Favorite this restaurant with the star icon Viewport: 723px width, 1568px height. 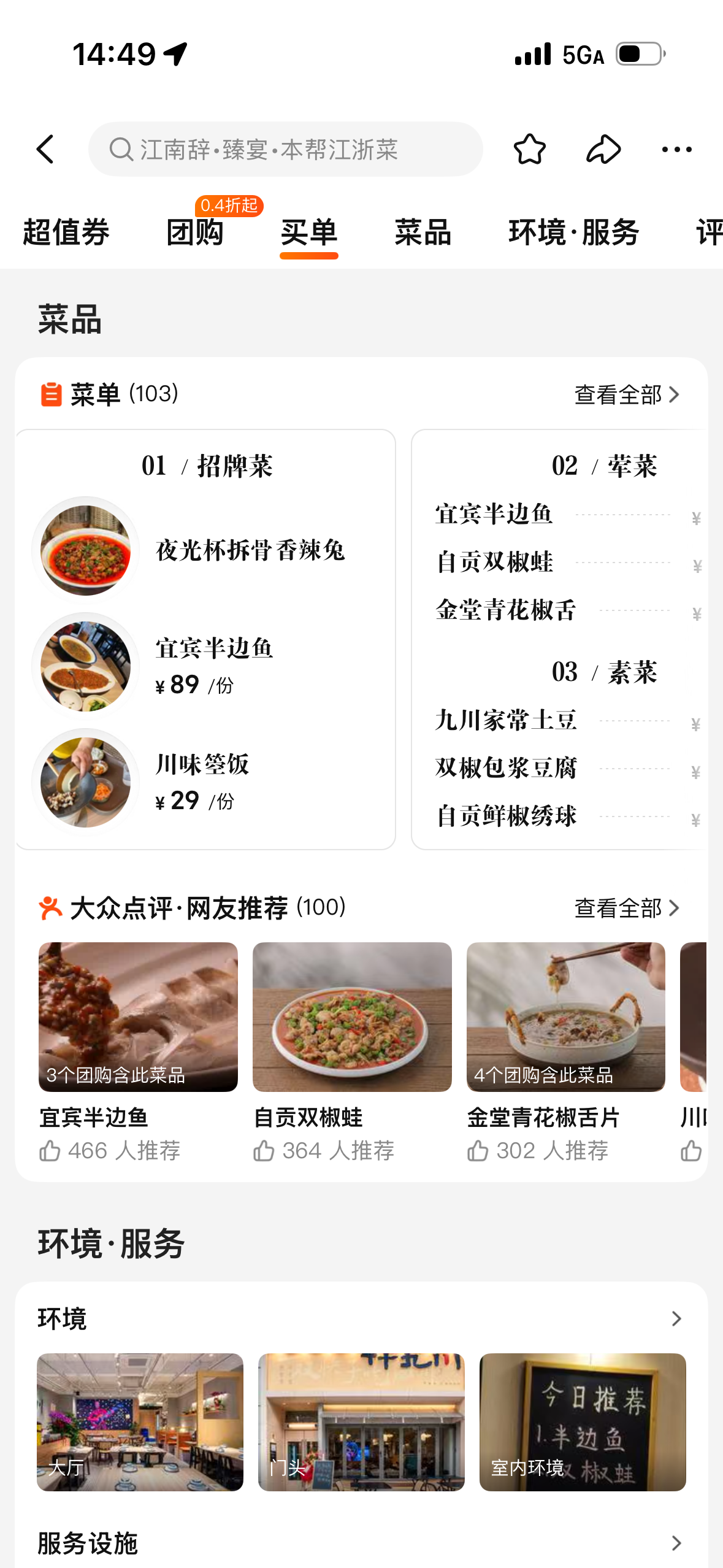(x=529, y=149)
